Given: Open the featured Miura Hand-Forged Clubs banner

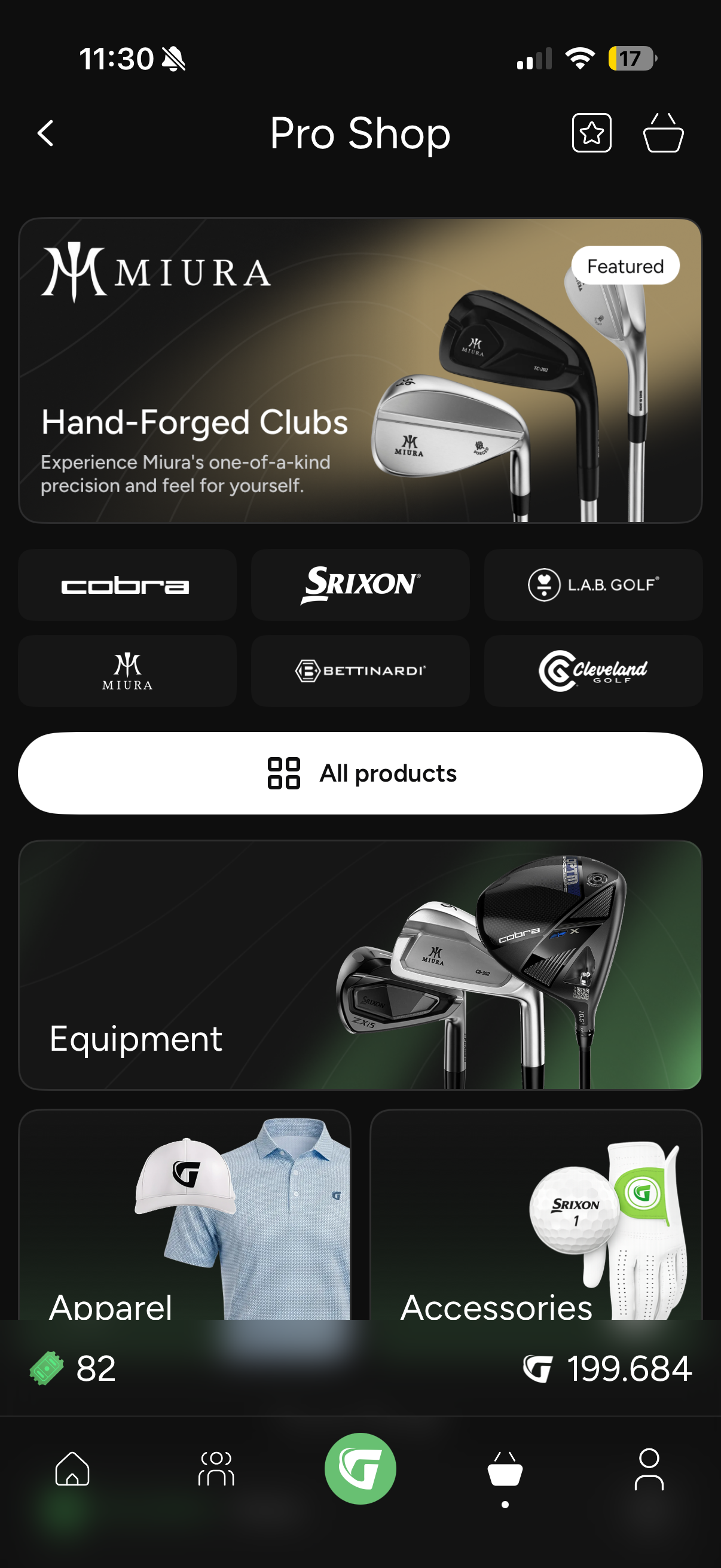Looking at the screenshot, I should (360, 370).
